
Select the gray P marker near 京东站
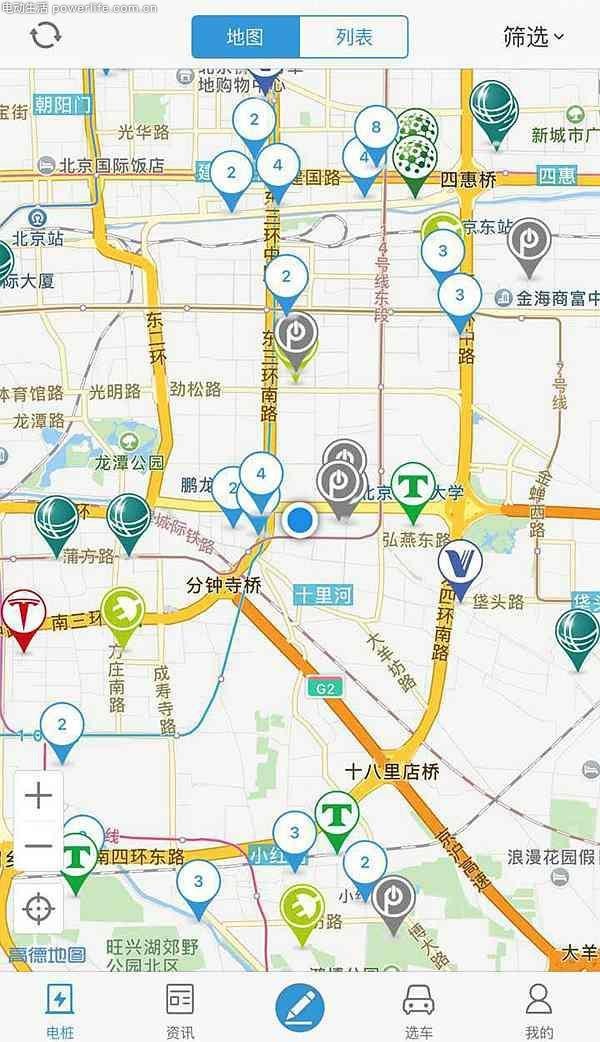[x=529, y=243]
